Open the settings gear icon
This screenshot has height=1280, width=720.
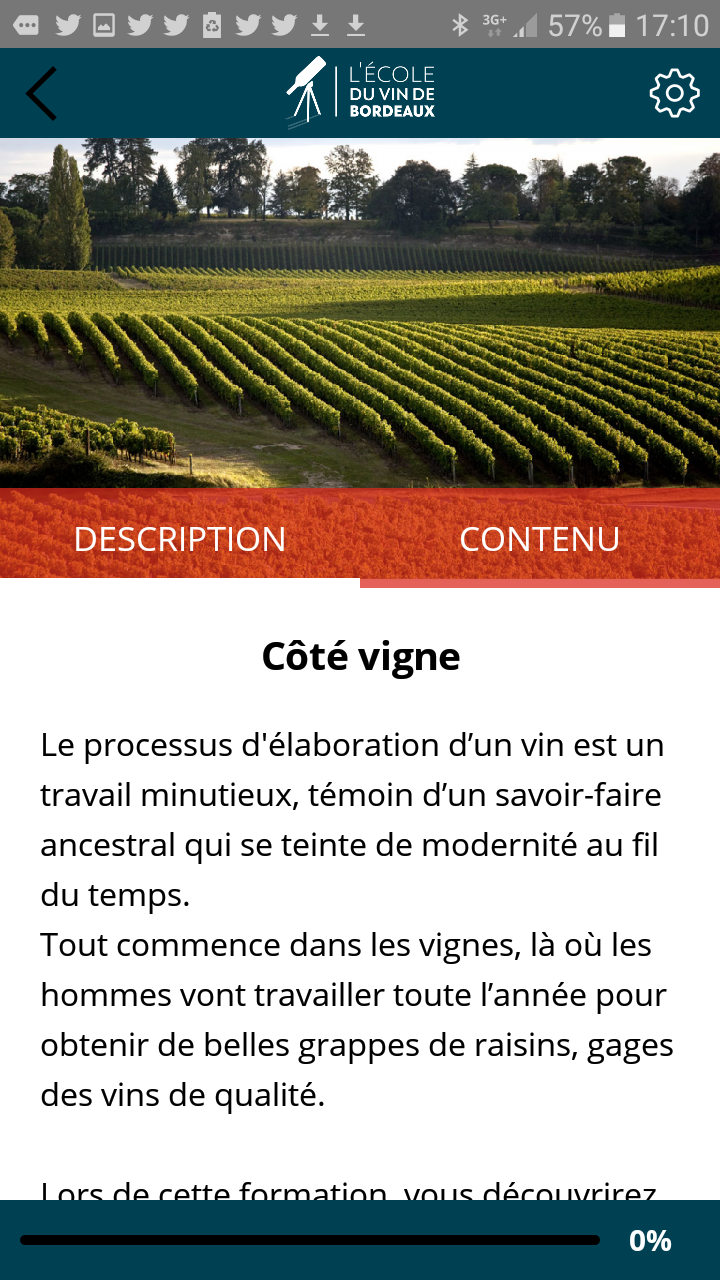[674, 94]
